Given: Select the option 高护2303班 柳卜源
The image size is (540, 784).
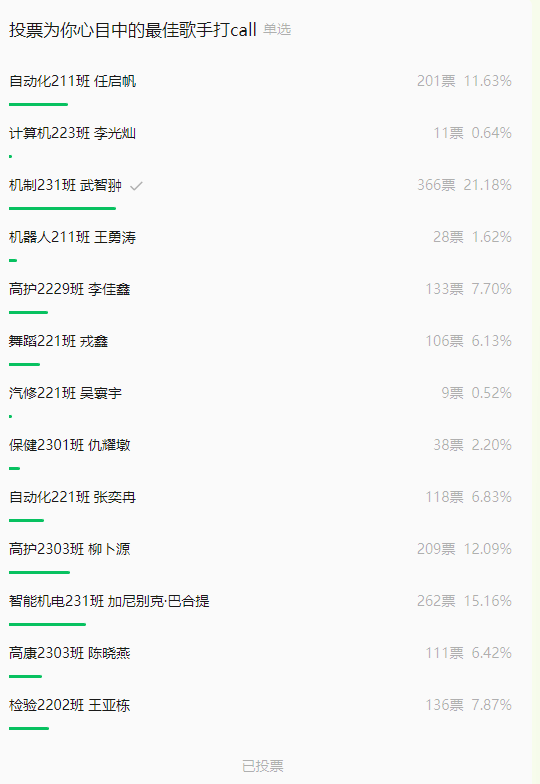Looking at the screenshot, I should (x=260, y=556).
